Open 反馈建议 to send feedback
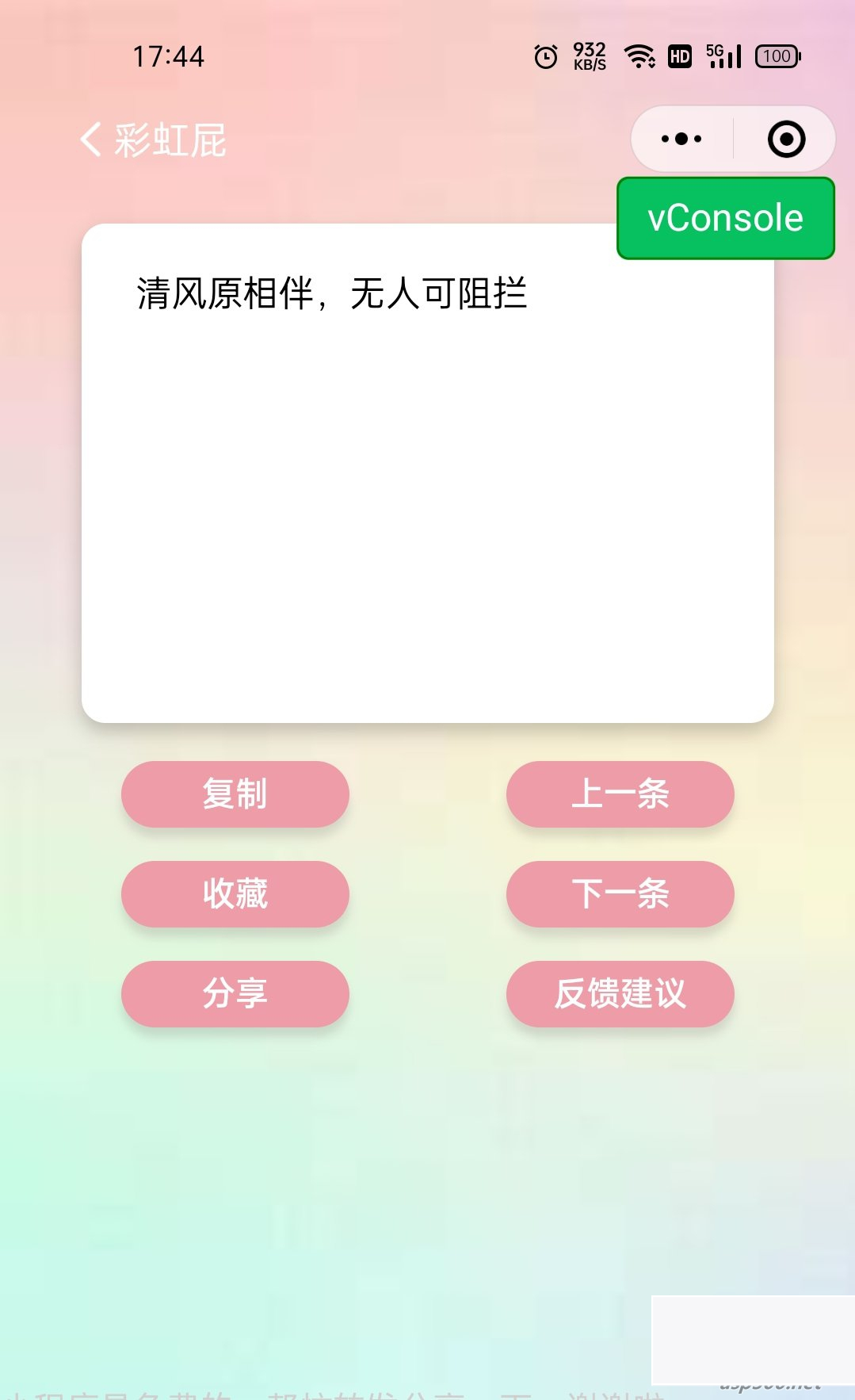 point(620,994)
